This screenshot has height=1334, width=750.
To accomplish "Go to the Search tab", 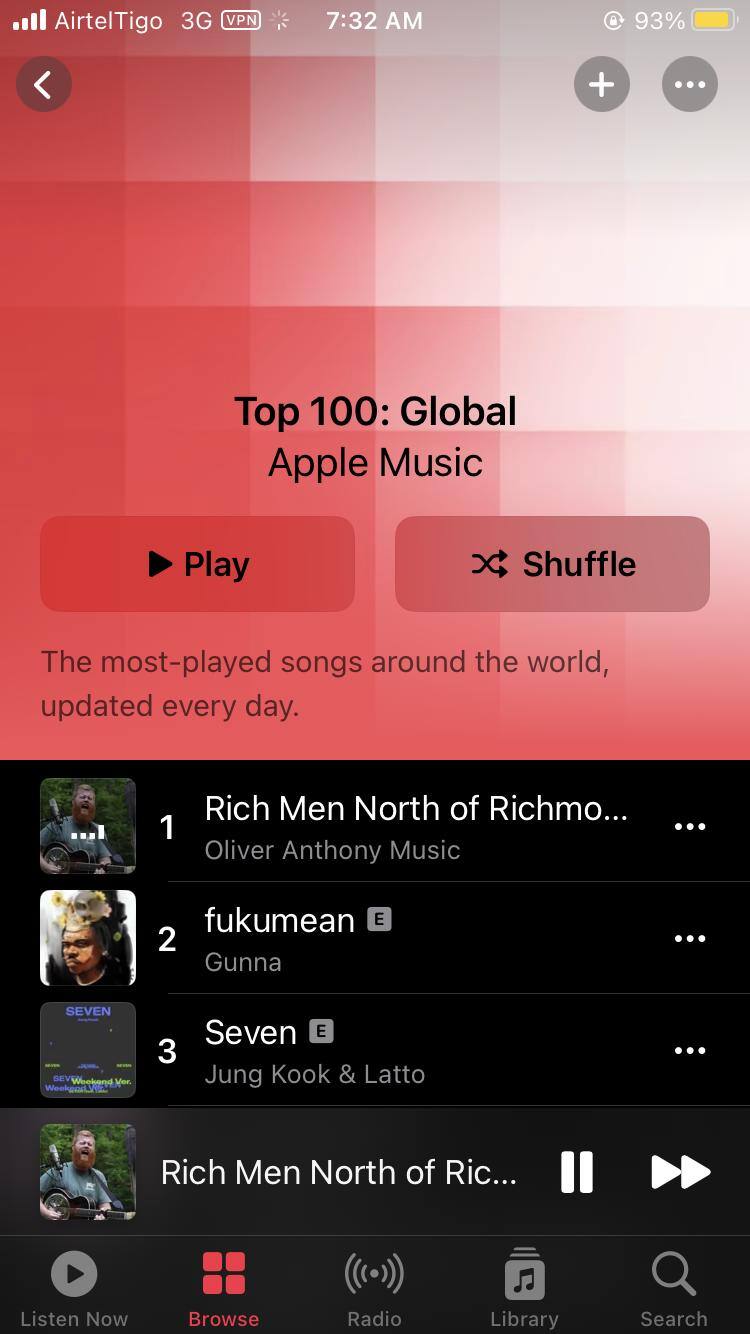I will [x=673, y=1289].
